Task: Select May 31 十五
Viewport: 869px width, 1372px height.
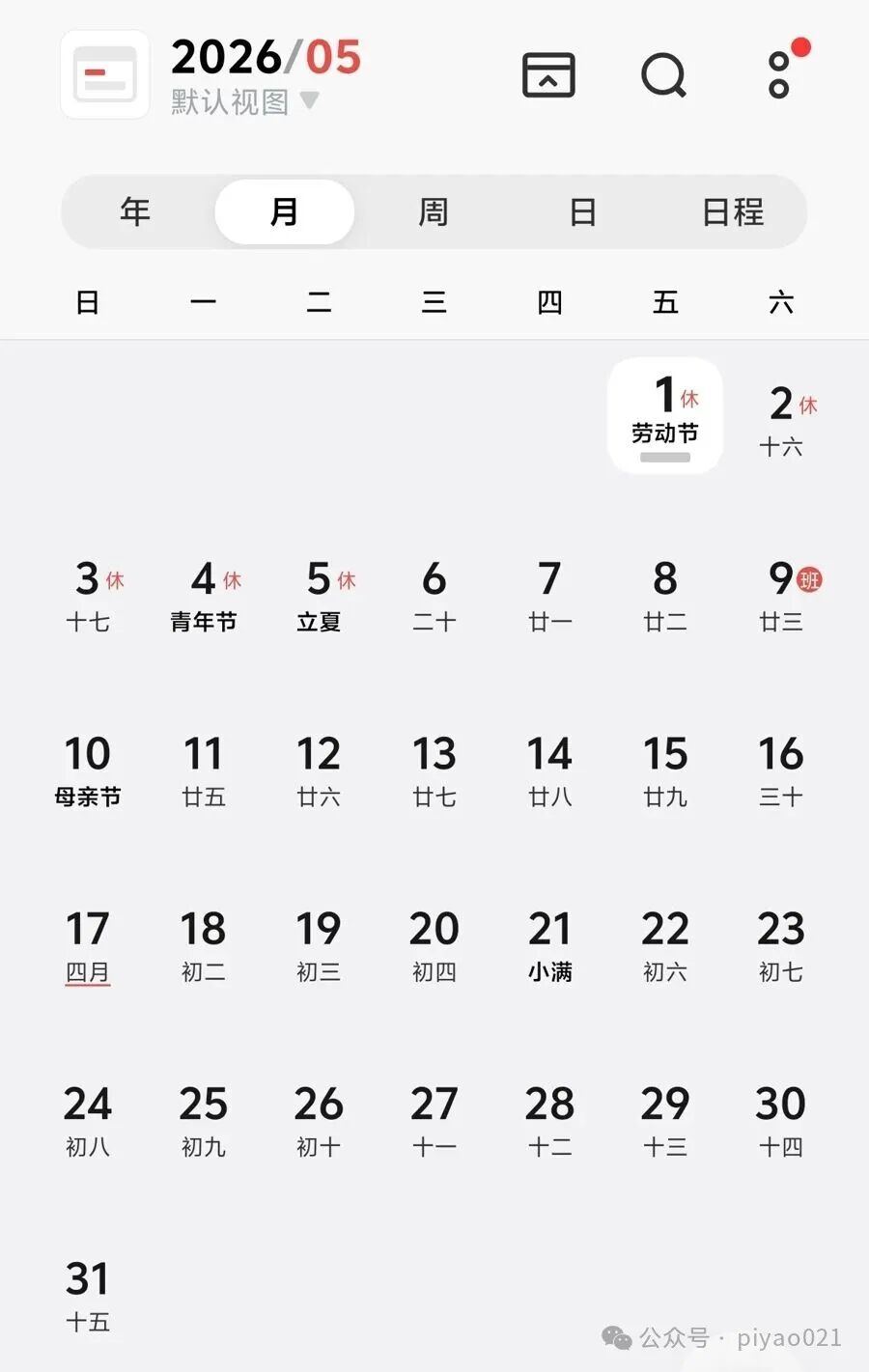Action: click(x=88, y=1296)
